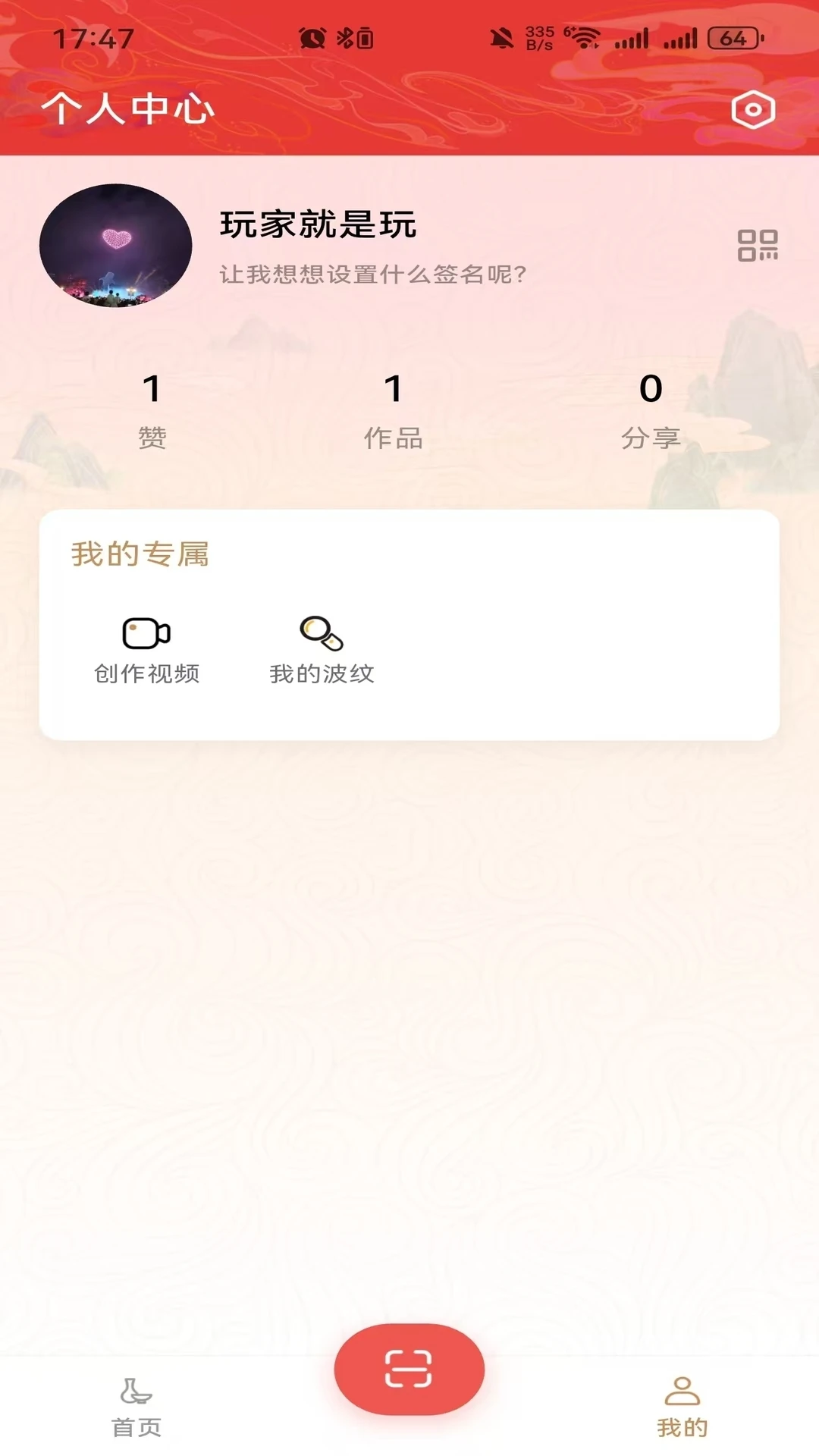Click the 赞 likes counter
Viewport: 819px width, 1456px height.
point(152,409)
